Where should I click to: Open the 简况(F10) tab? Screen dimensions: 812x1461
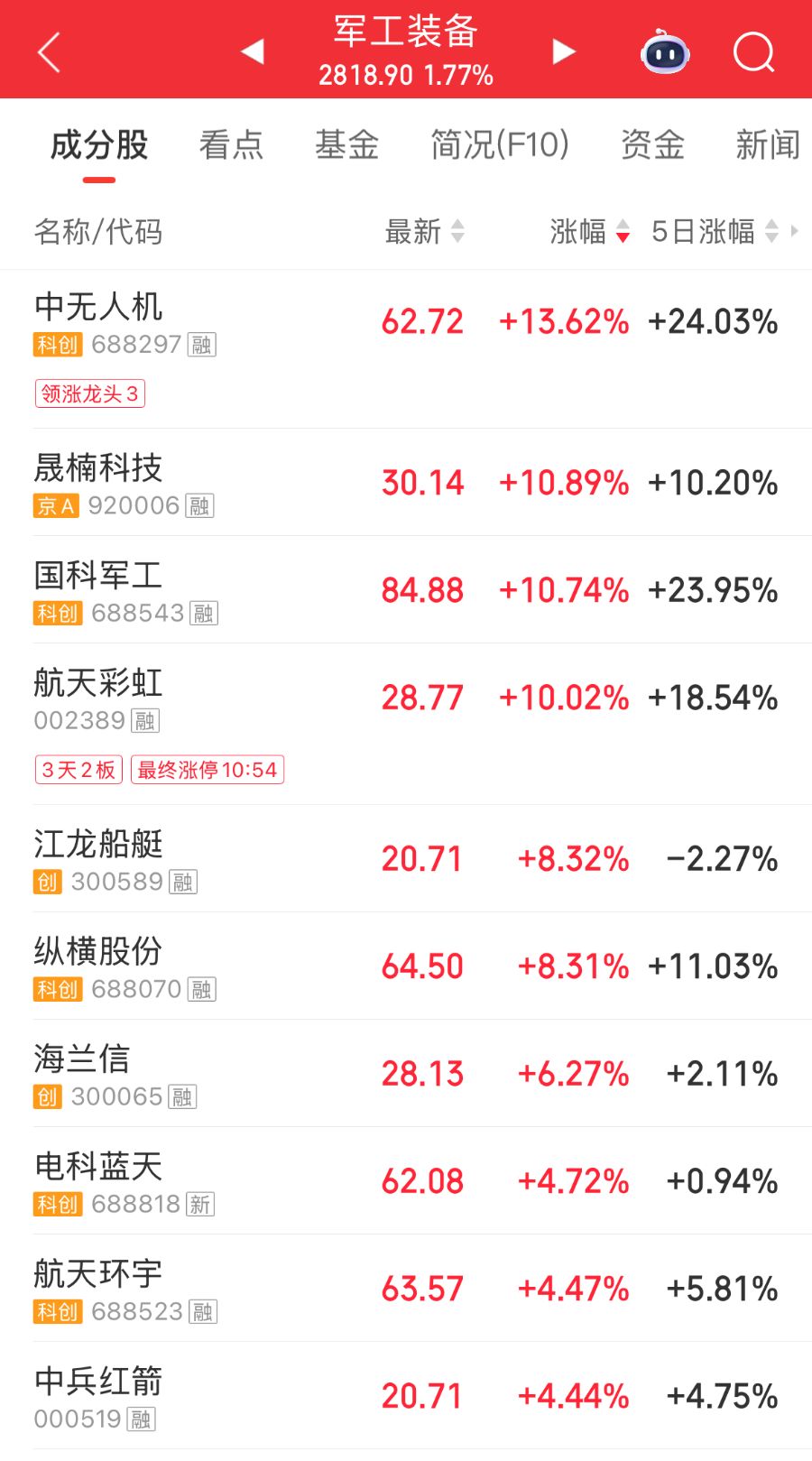pyautogui.click(x=500, y=145)
